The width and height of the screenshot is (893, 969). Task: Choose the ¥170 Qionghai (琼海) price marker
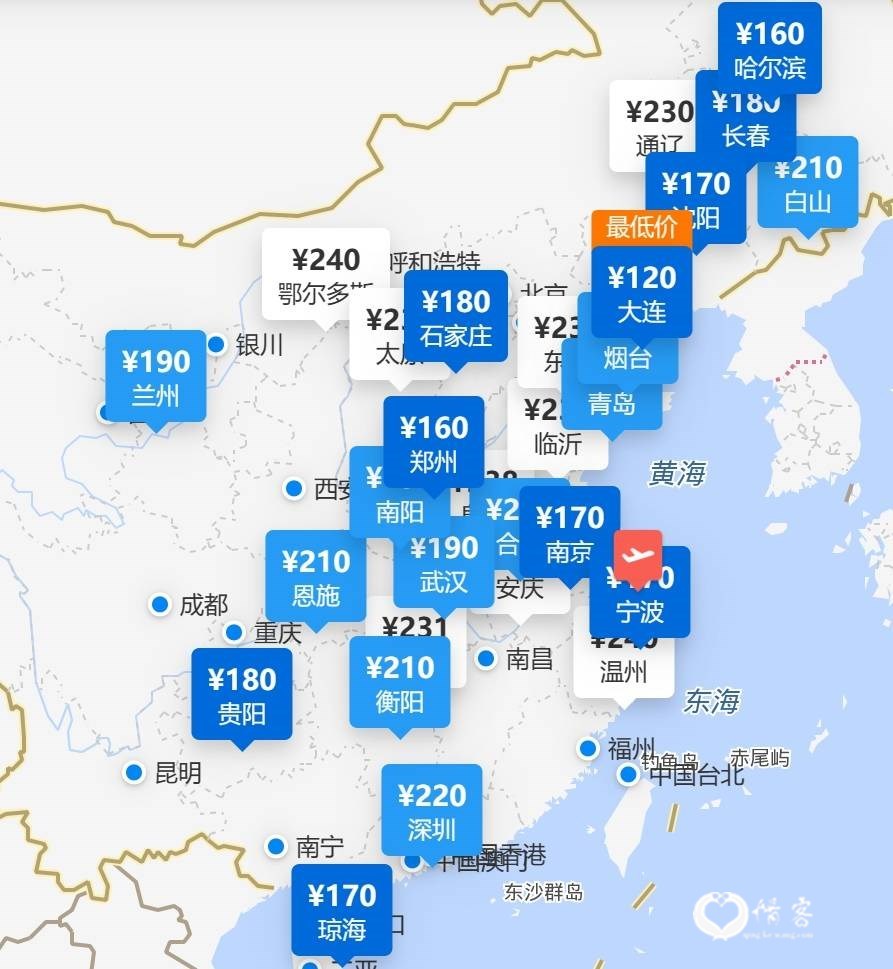pyautogui.click(x=342, y=911)
